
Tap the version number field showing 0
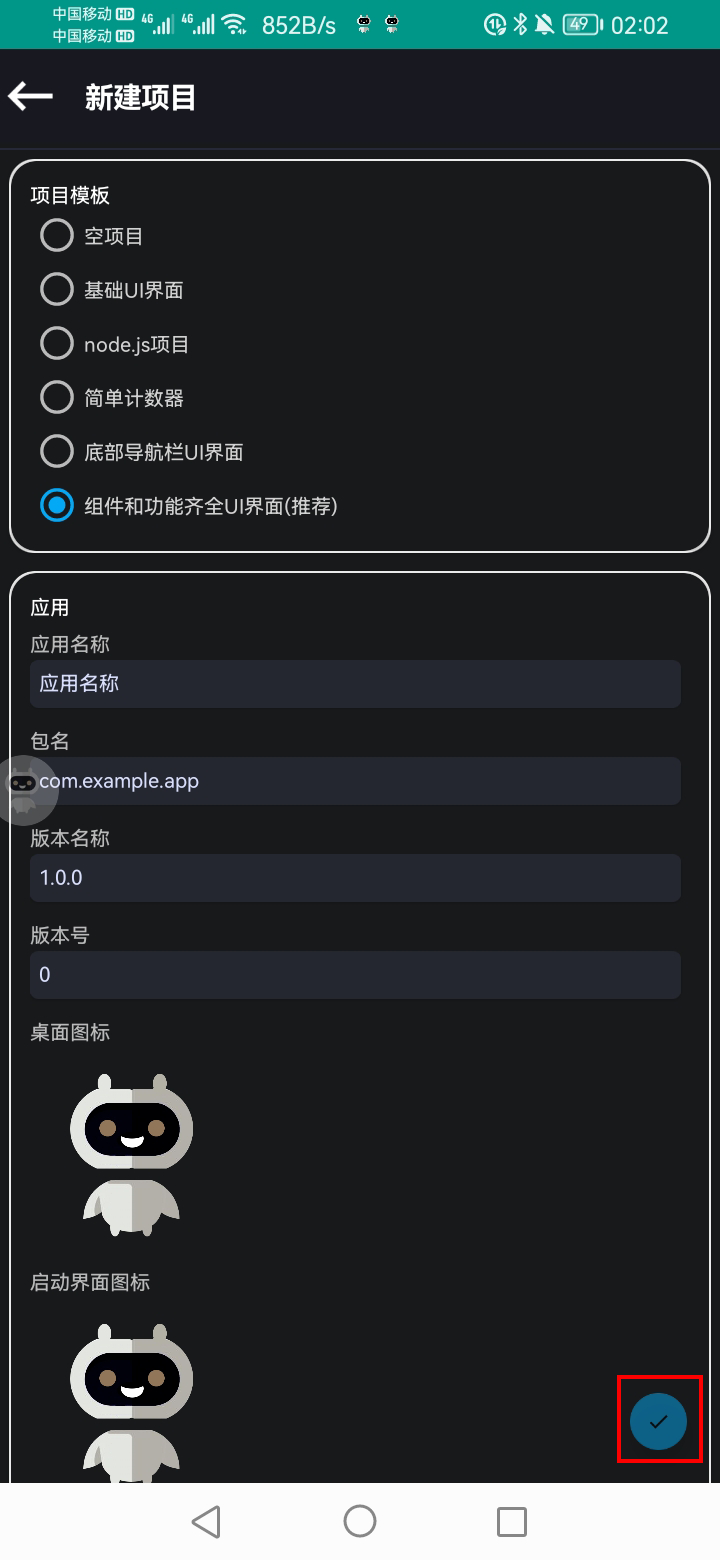pos(355,974)
